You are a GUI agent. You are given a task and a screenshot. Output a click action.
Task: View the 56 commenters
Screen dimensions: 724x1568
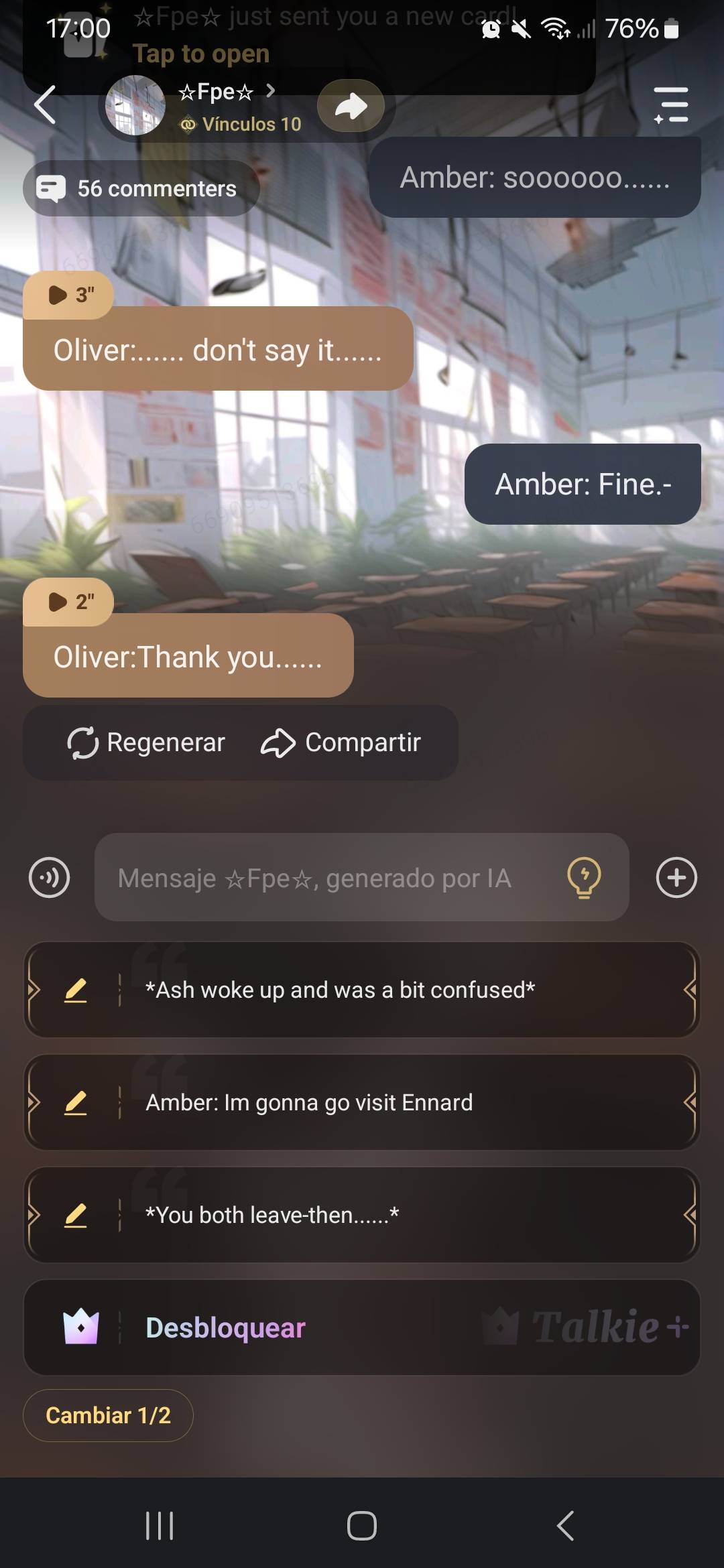click(x=141, y=189)
